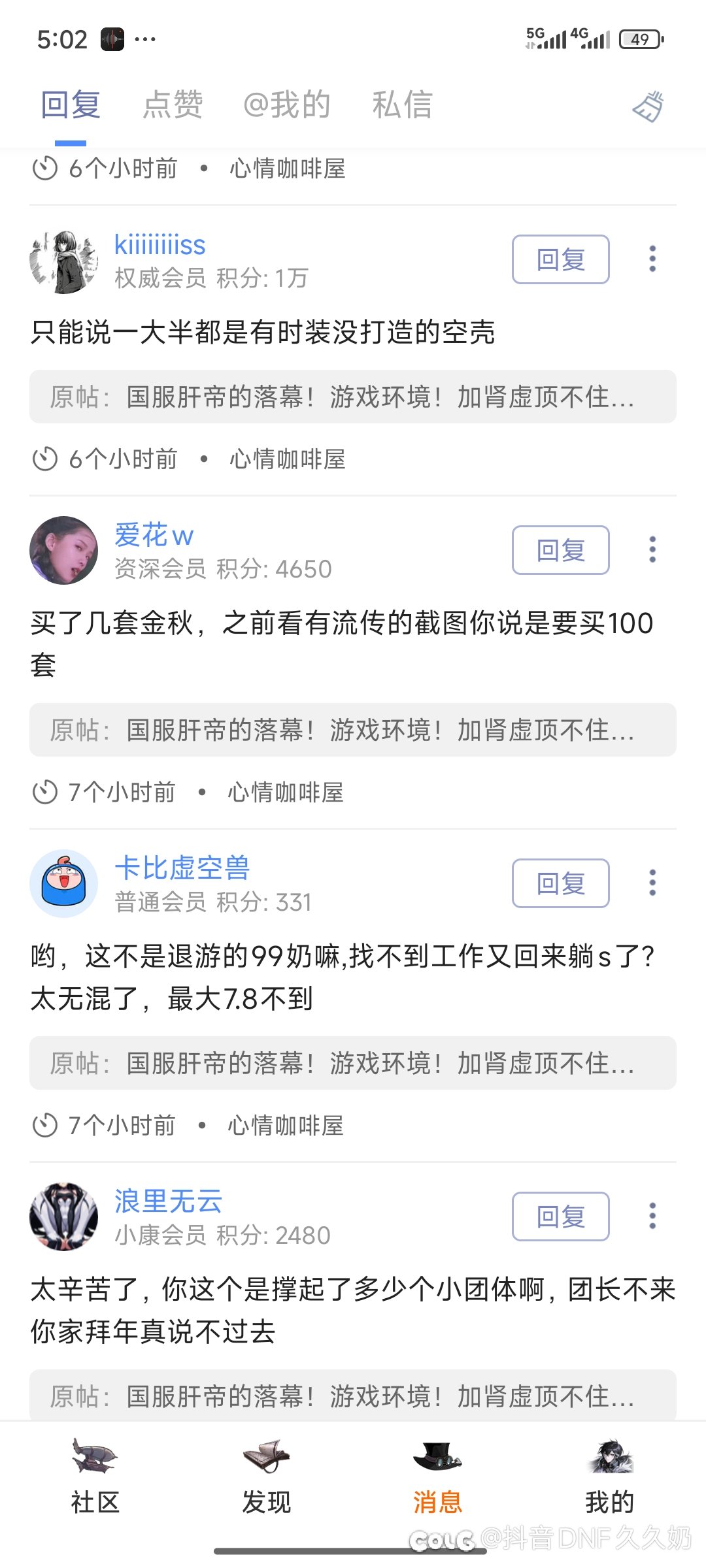View kiiiiiiiiss's profile via username
The width and height of the screenshot is (706, 1568).
(160, 245)
